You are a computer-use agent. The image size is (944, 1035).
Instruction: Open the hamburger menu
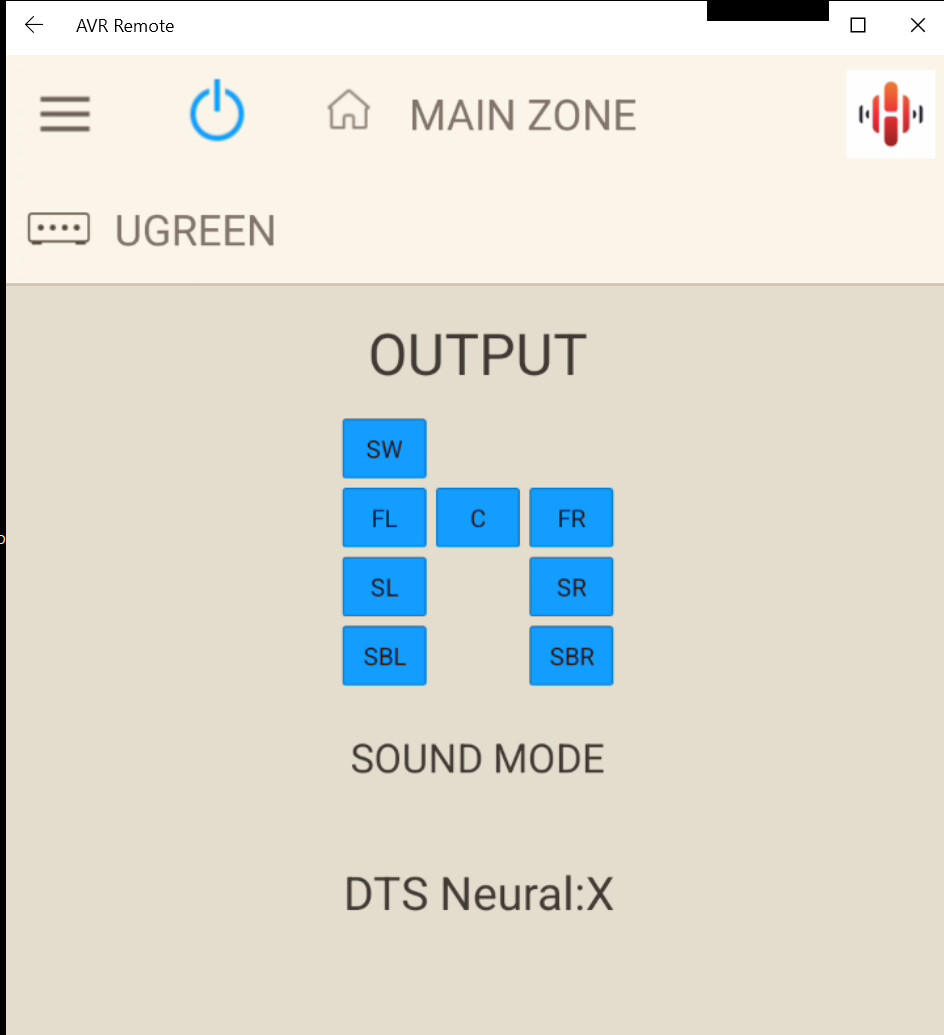[x=65, y=114]
